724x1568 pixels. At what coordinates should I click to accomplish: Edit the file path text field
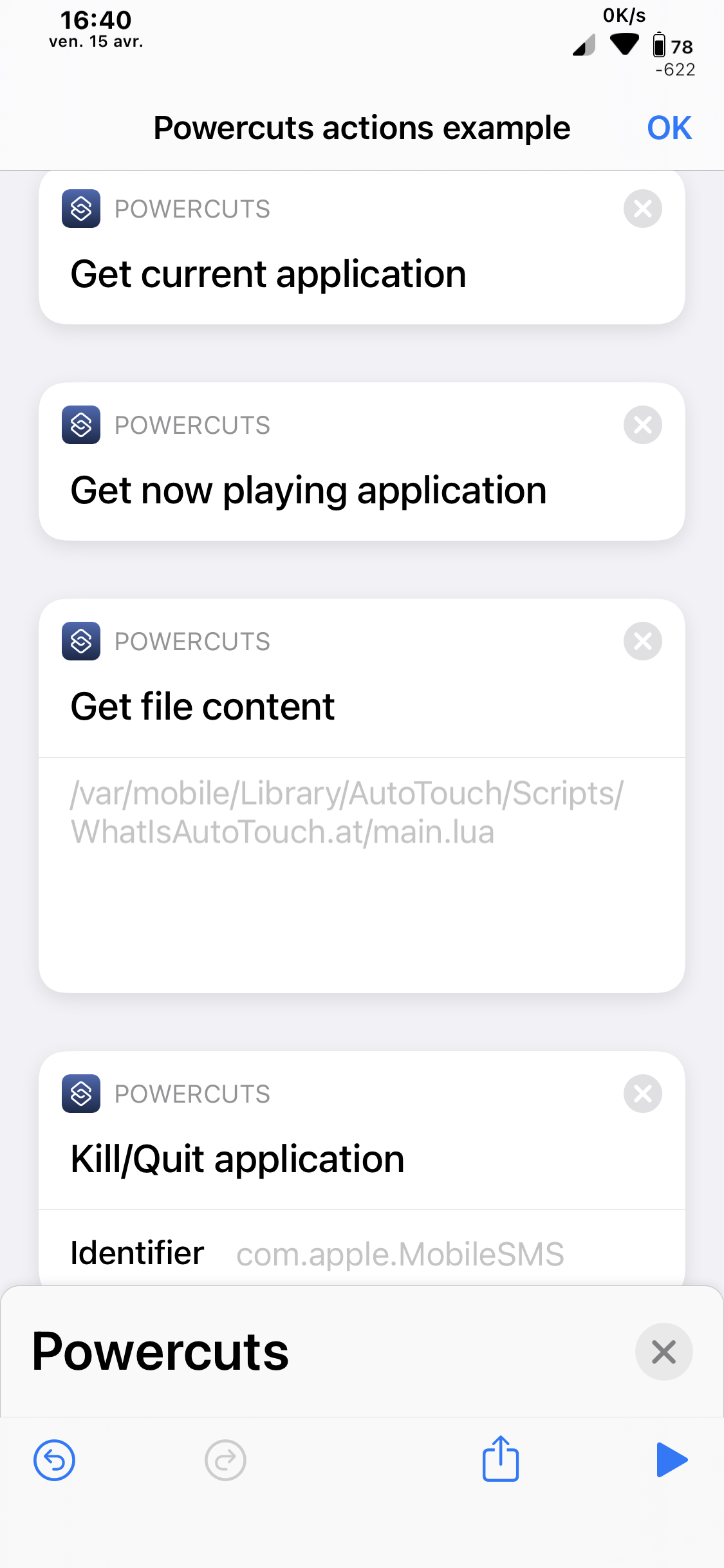click(x=362, y=875)
